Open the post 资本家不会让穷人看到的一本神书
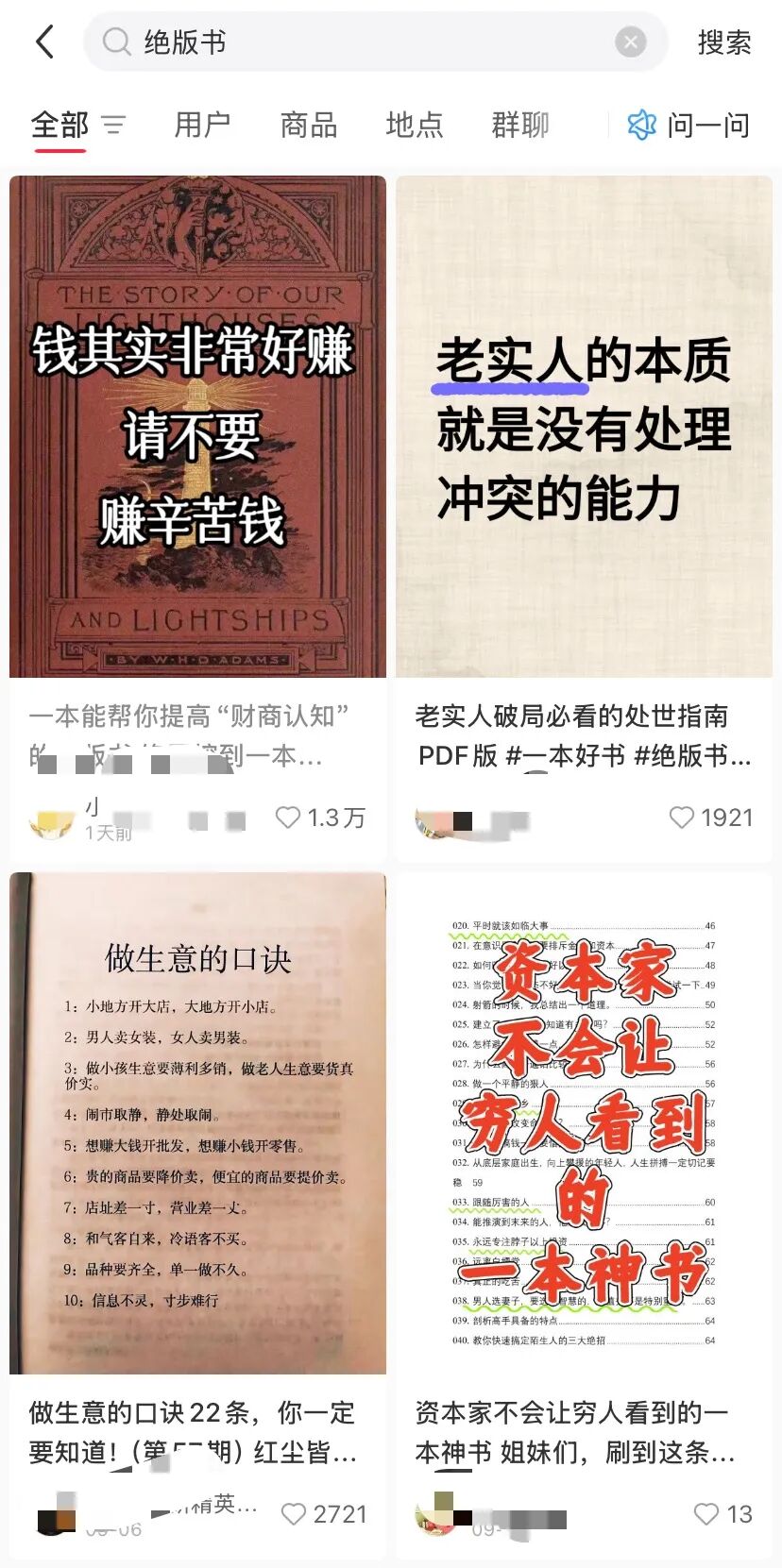Viewport: 782px width, 1568px height. [584, 1123]
